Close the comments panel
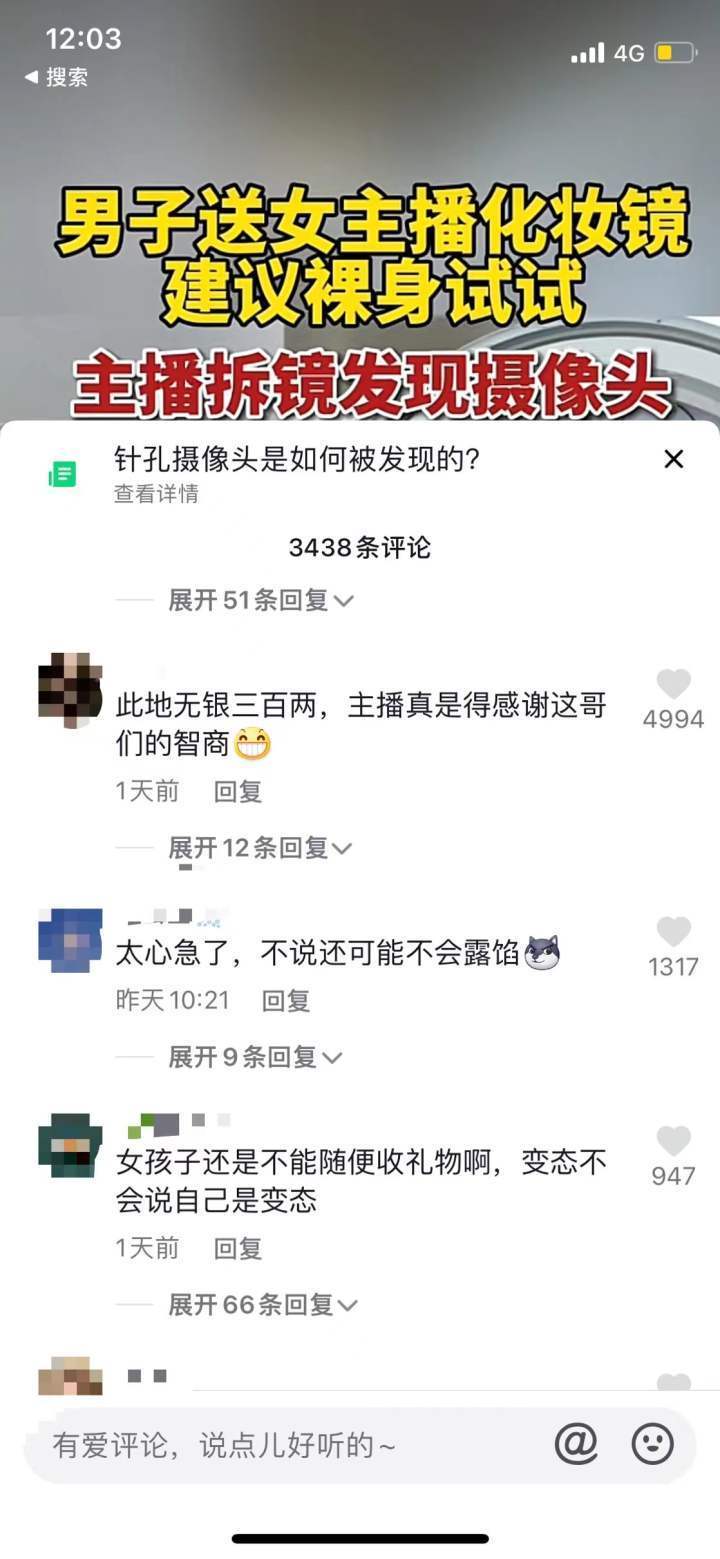The width and height of the screenshot is (720, 1559). point(674,459)
